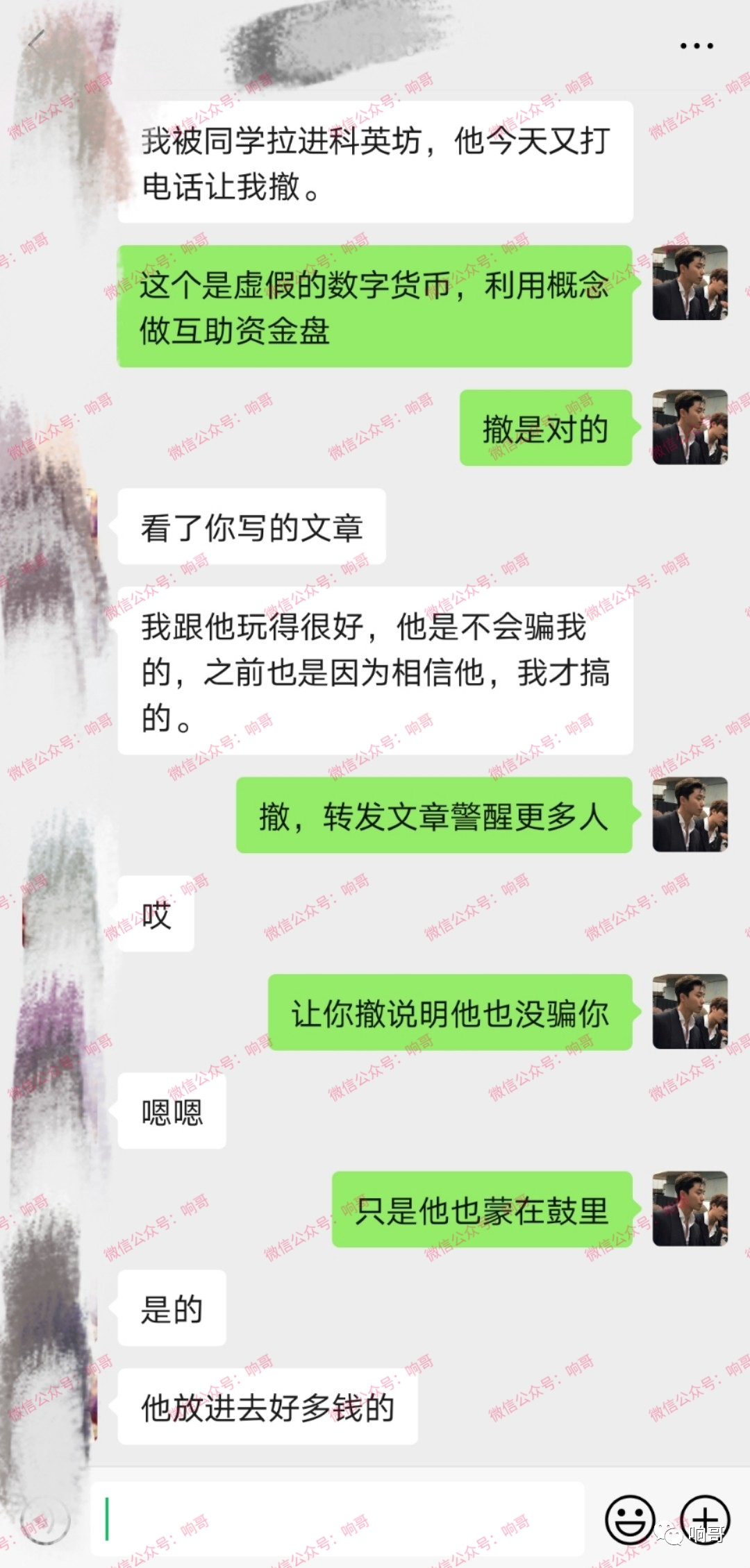The image size is (750, 1568).
Task: Switch to voice message input
Action: pyautogui.click(x=45, y=1520)
